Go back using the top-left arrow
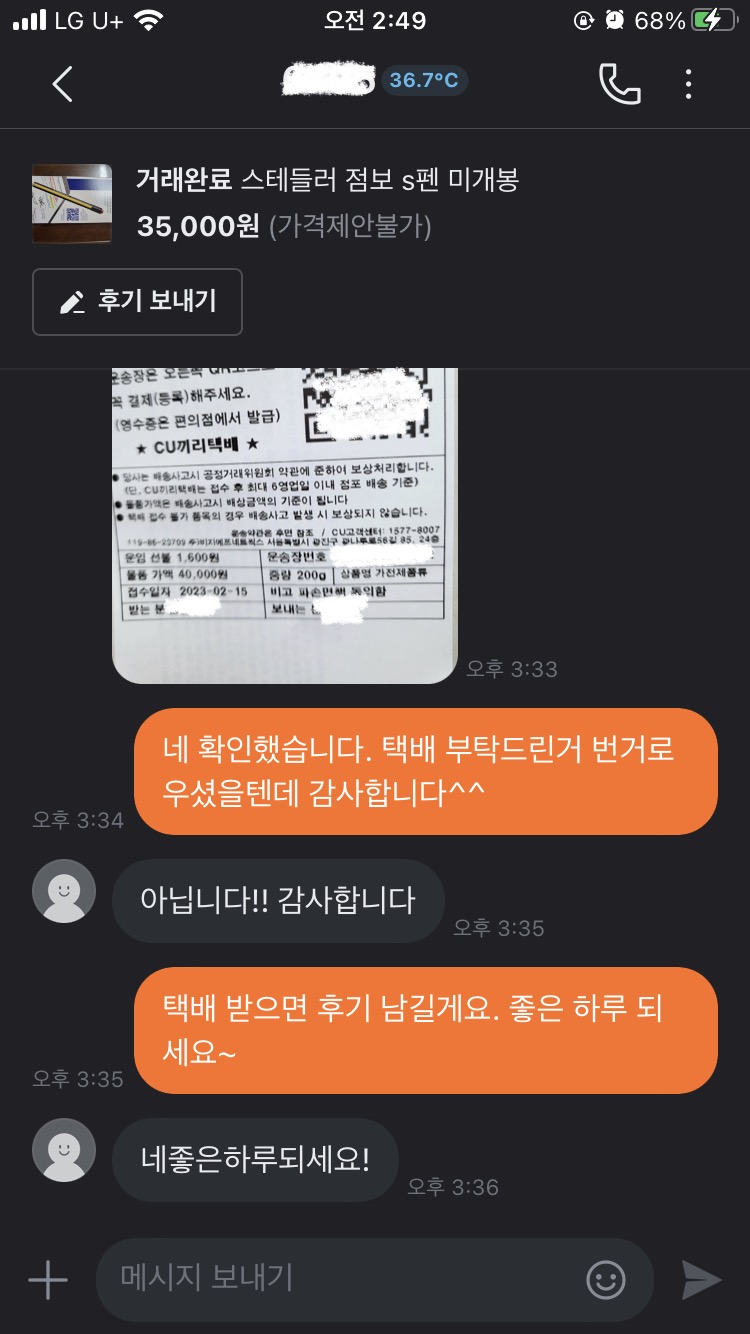The width and height of the screenshot is (750, 1334). (x=62, y=84)
